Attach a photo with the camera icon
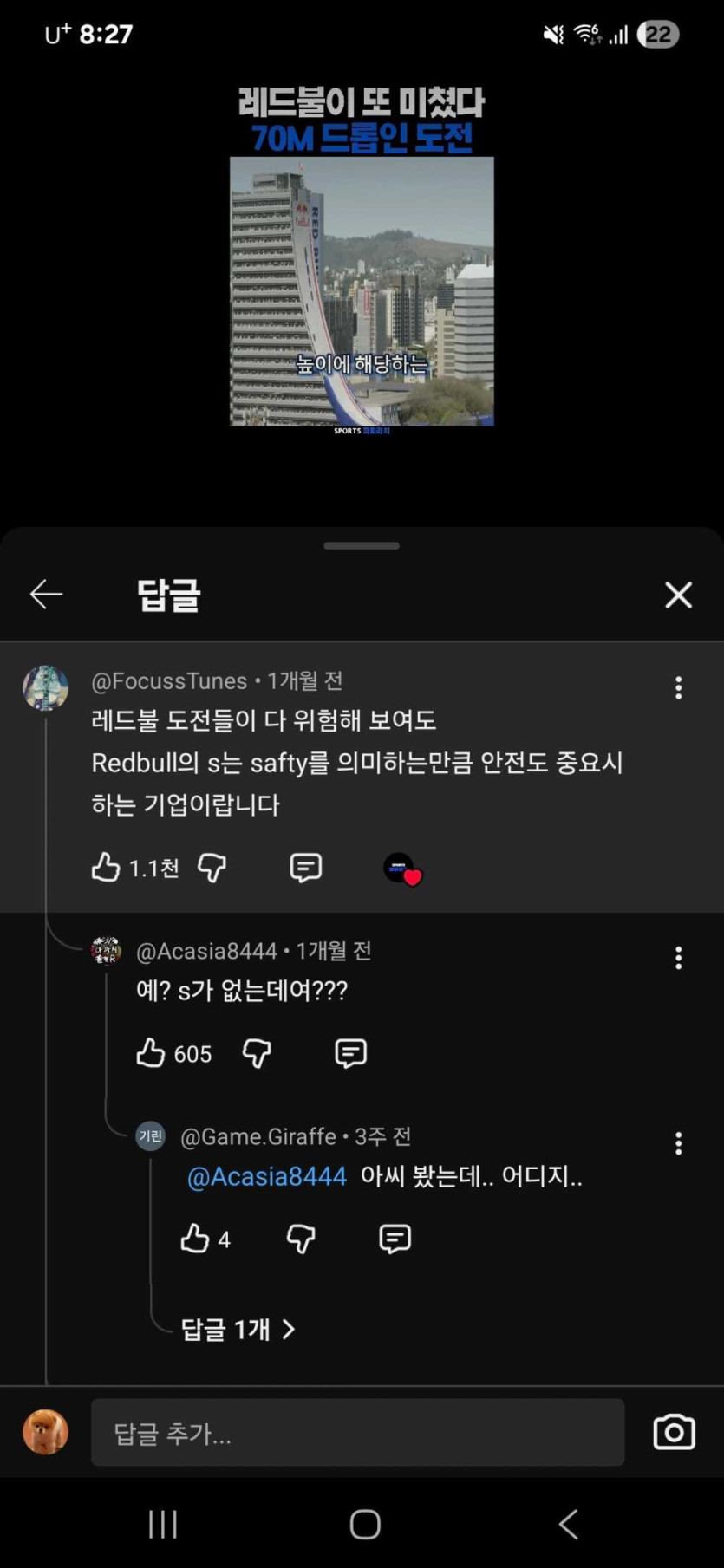724x1568 pixels. pyautogui.click(x=674, y=1433)
